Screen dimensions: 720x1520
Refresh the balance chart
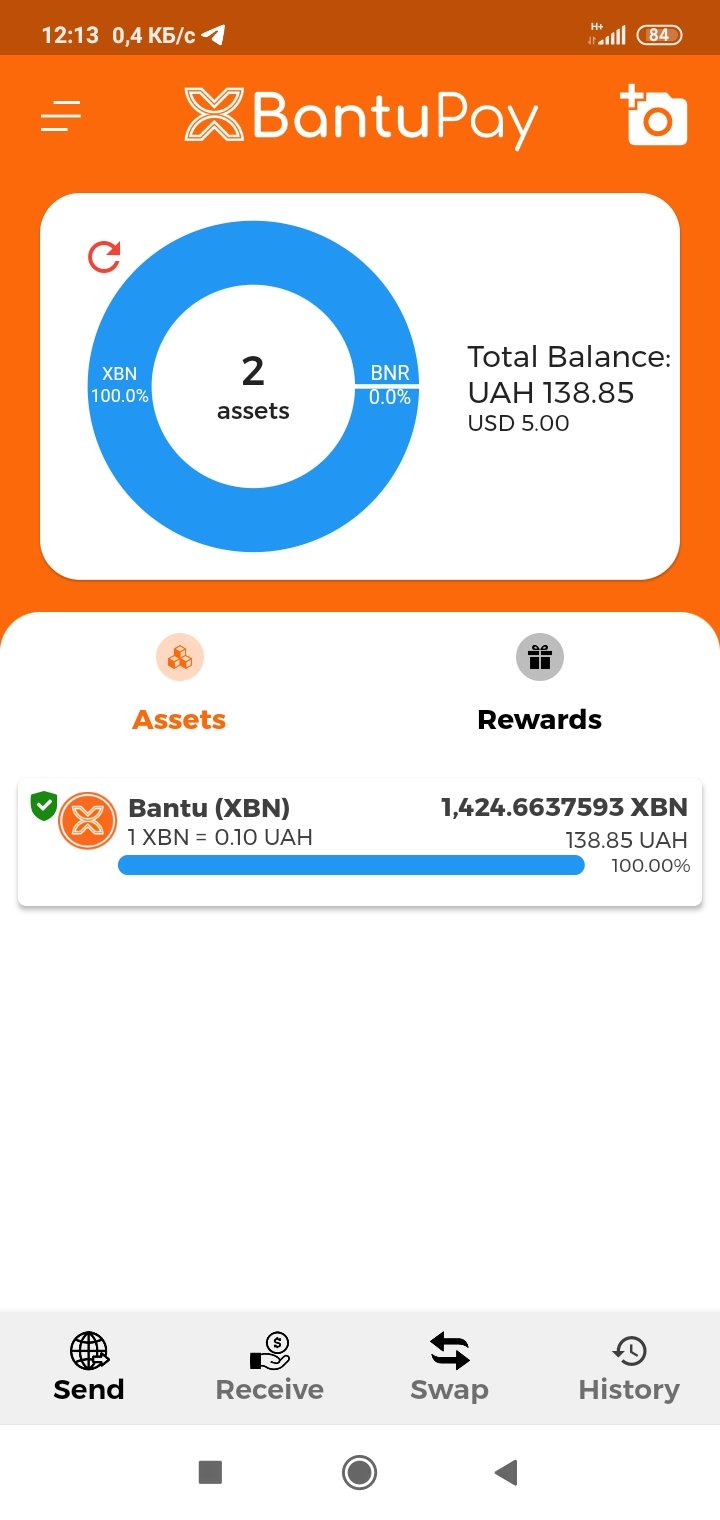coord(104,257)
